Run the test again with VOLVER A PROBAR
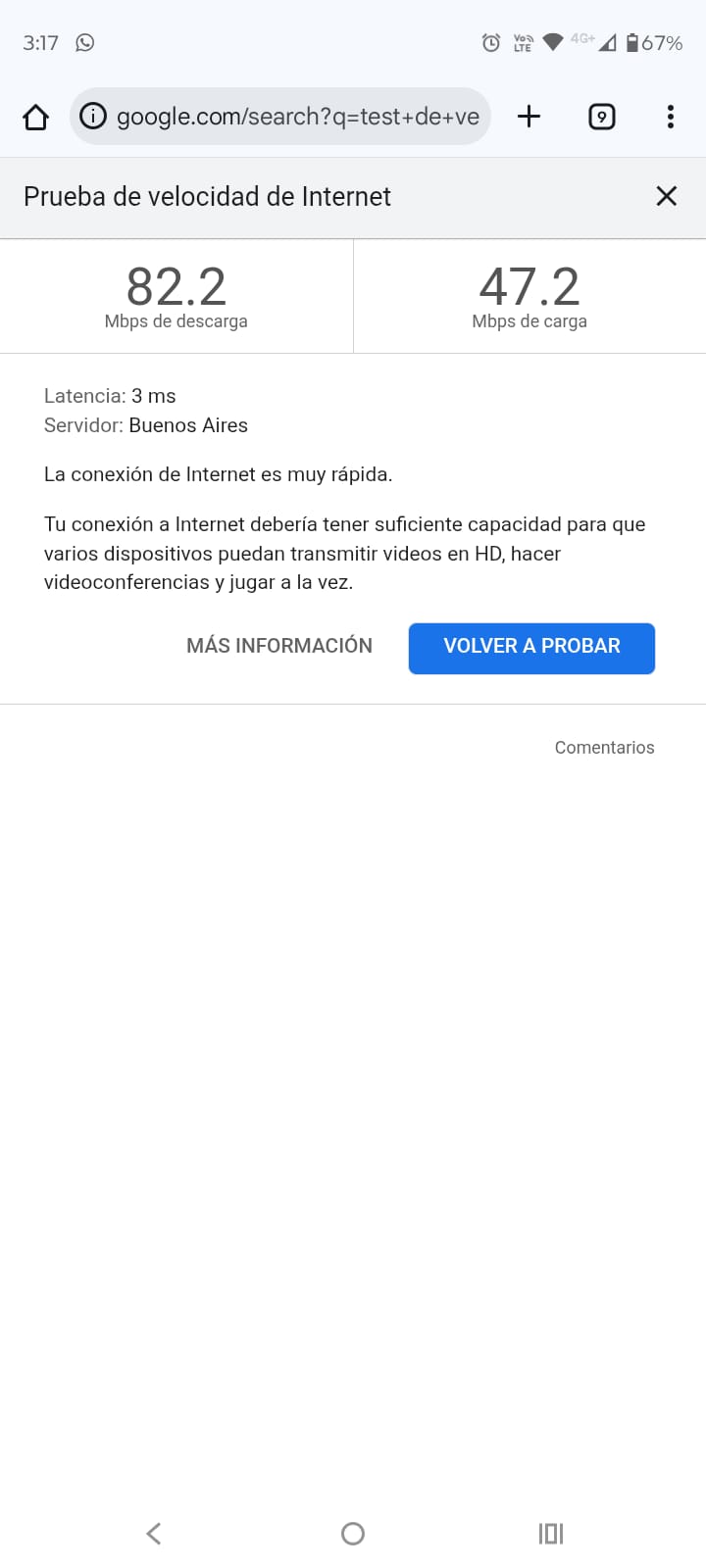Viewport: 706px width, 1568px height. pos(531,648)
